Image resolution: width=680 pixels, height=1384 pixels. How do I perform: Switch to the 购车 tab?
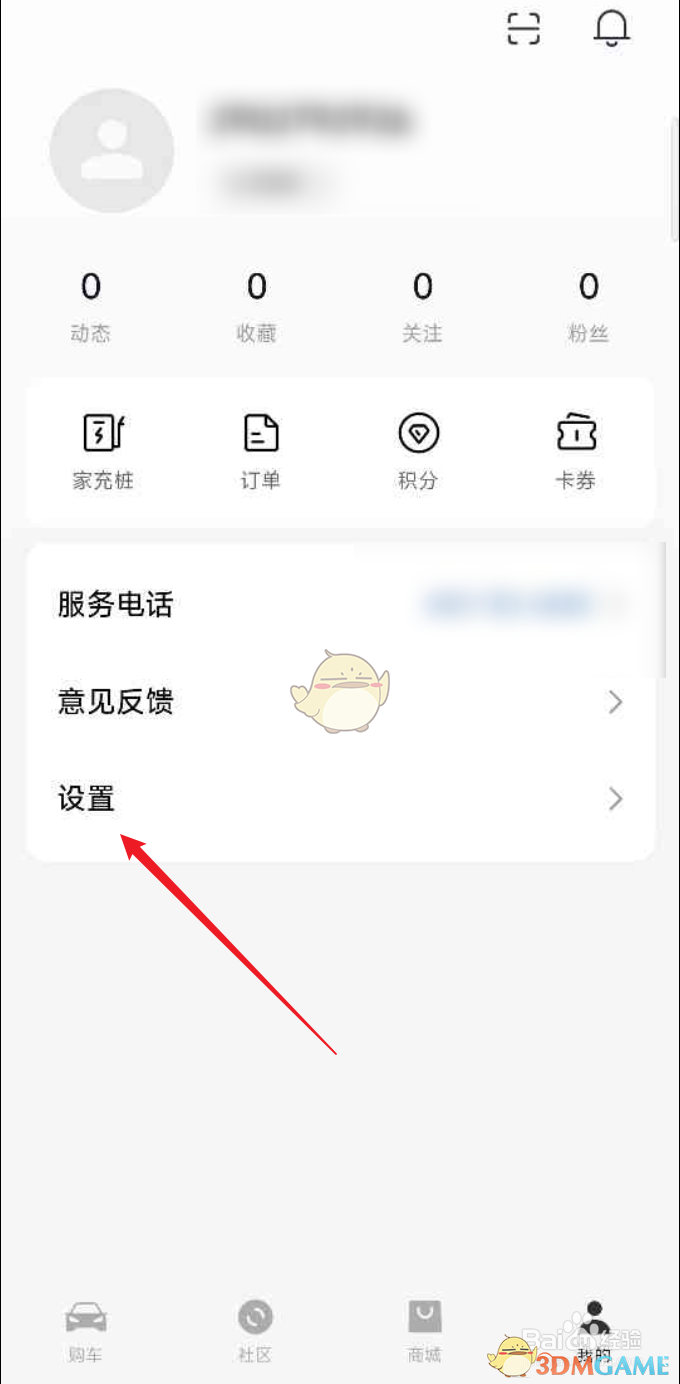coord(85,1330)
